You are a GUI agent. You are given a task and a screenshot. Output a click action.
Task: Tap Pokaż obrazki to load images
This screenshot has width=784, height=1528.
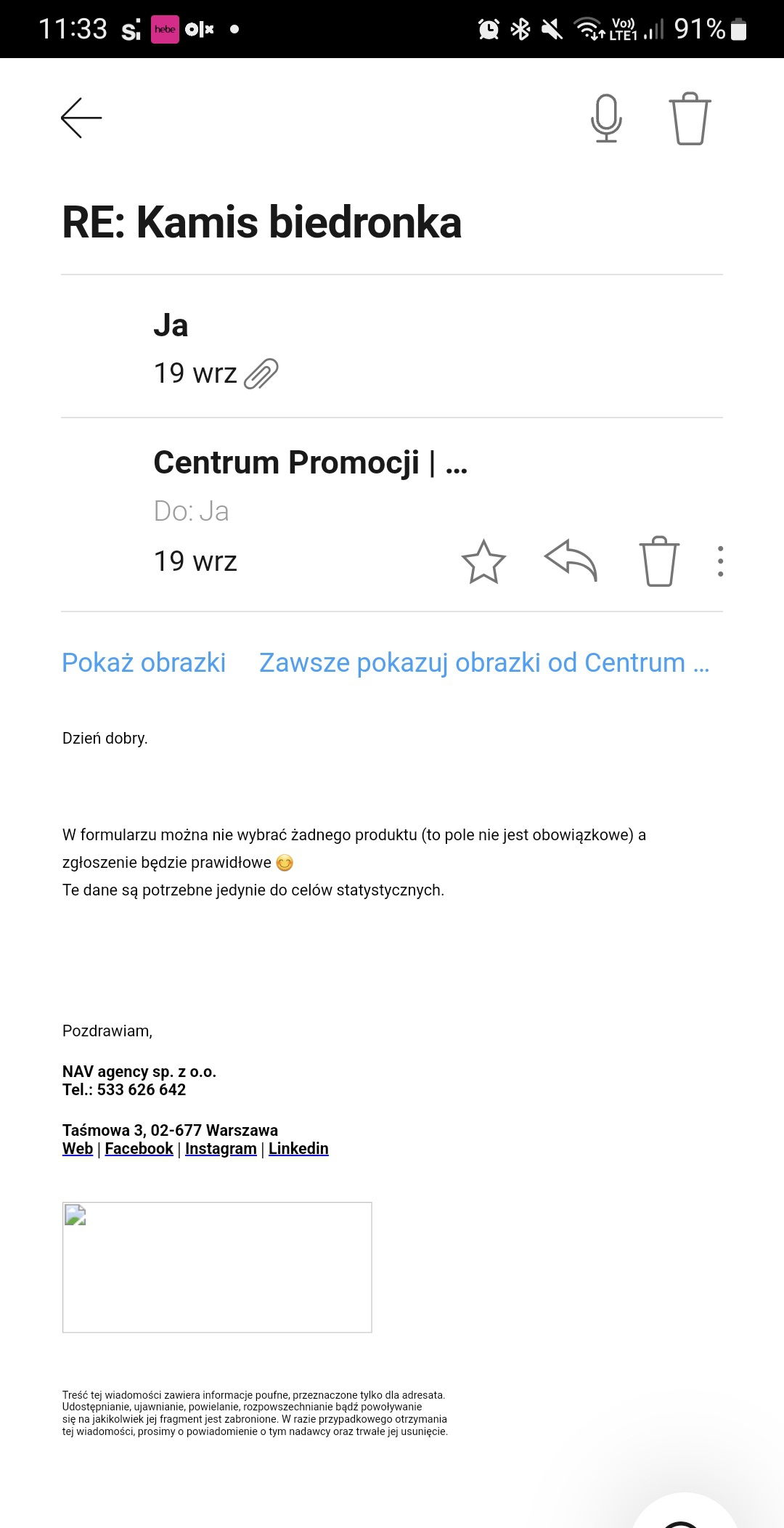[144, 662]
